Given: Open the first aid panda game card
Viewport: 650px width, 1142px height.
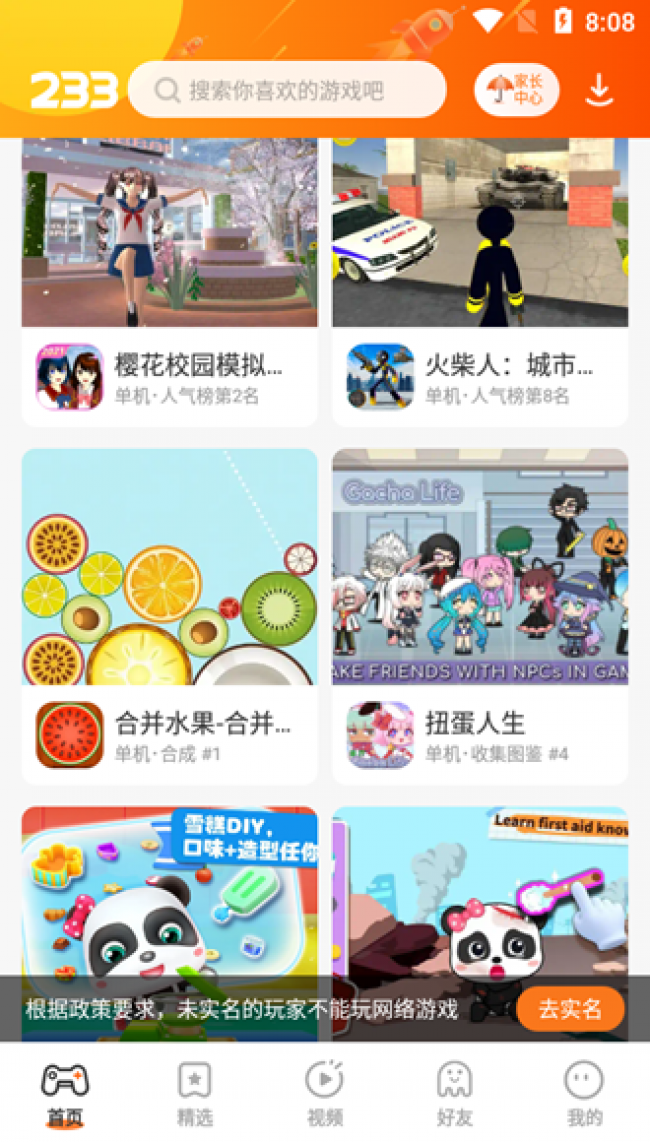Looking at the screenshot, I should click(x=480, y=890).
